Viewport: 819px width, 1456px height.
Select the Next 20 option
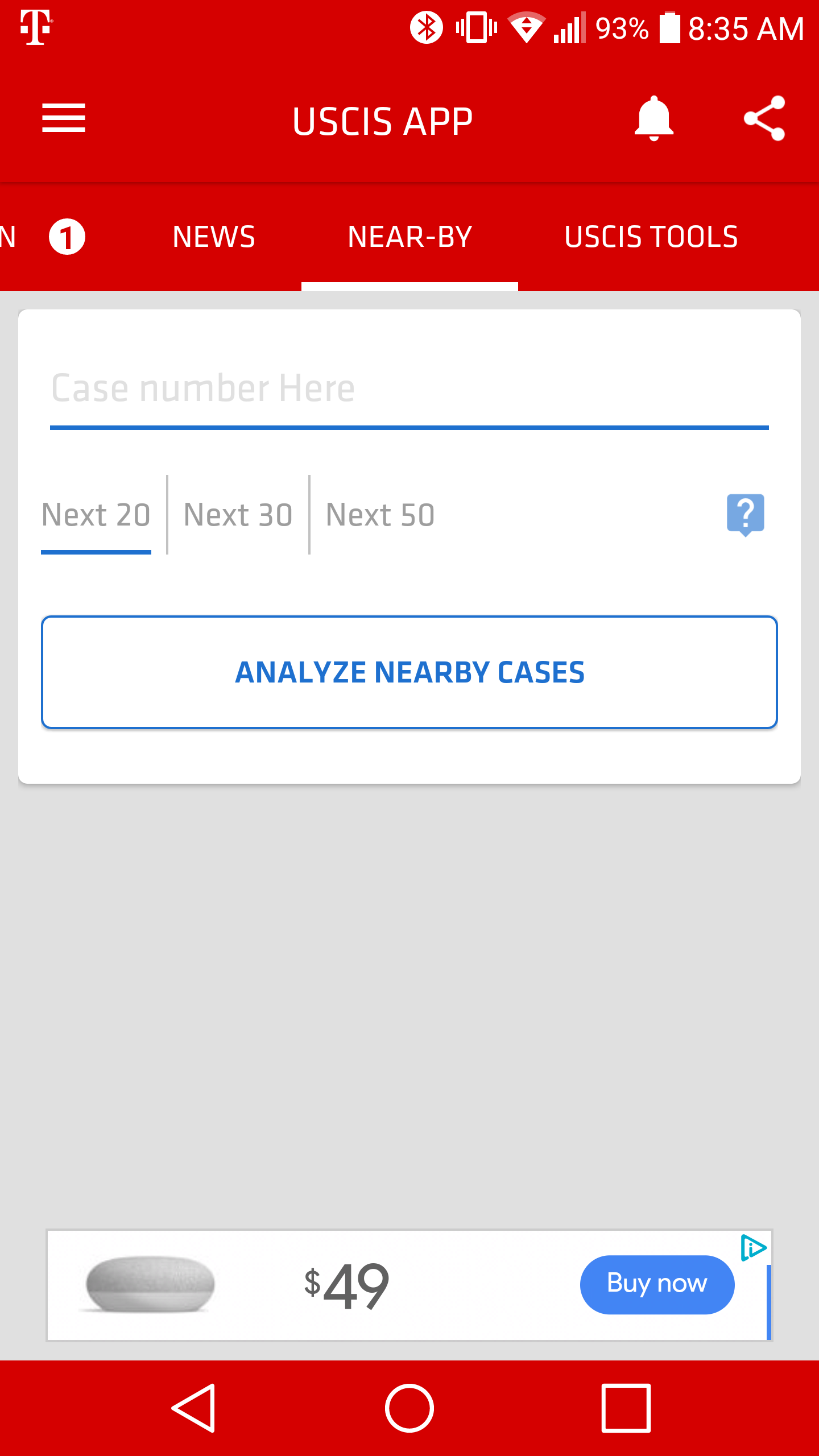click(96, 515)
